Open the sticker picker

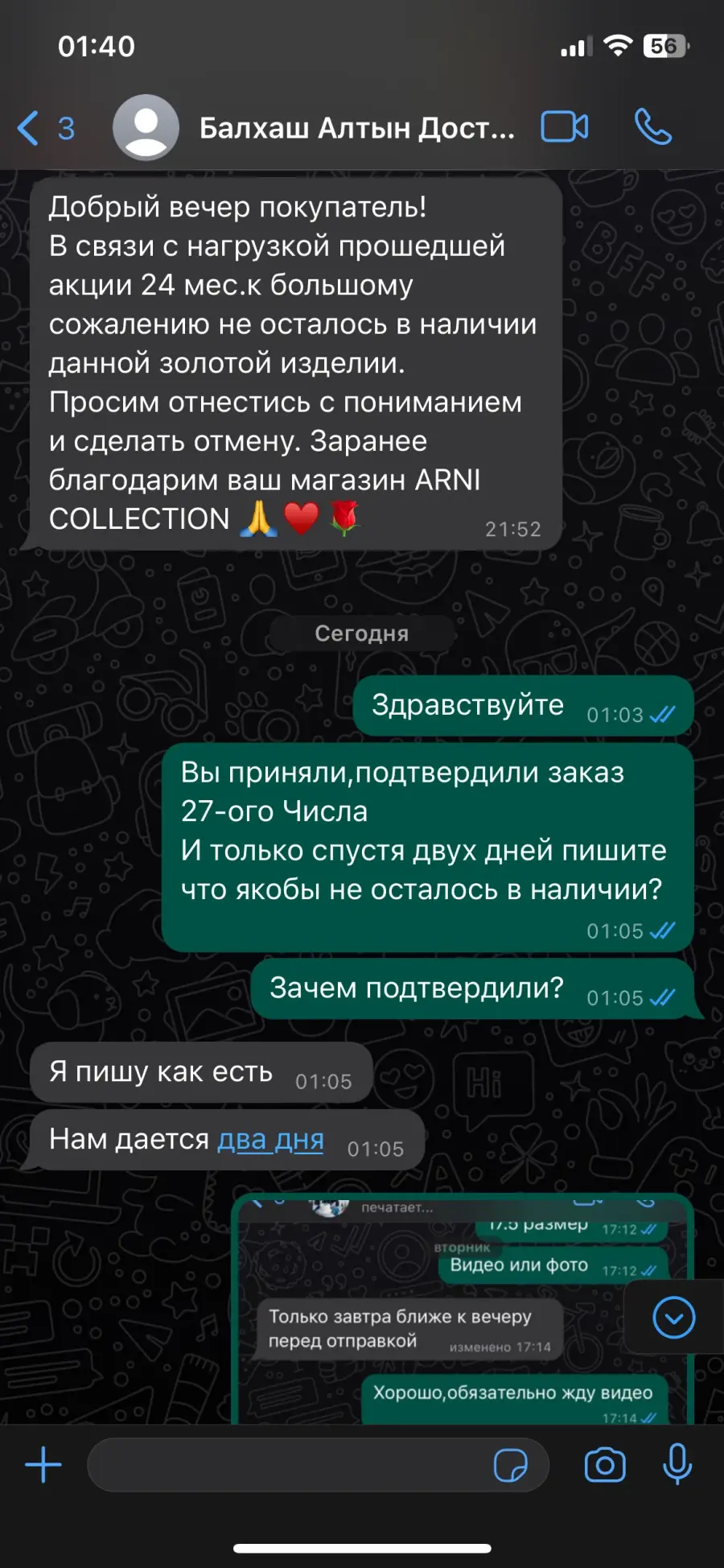(x=511, y=1465)
